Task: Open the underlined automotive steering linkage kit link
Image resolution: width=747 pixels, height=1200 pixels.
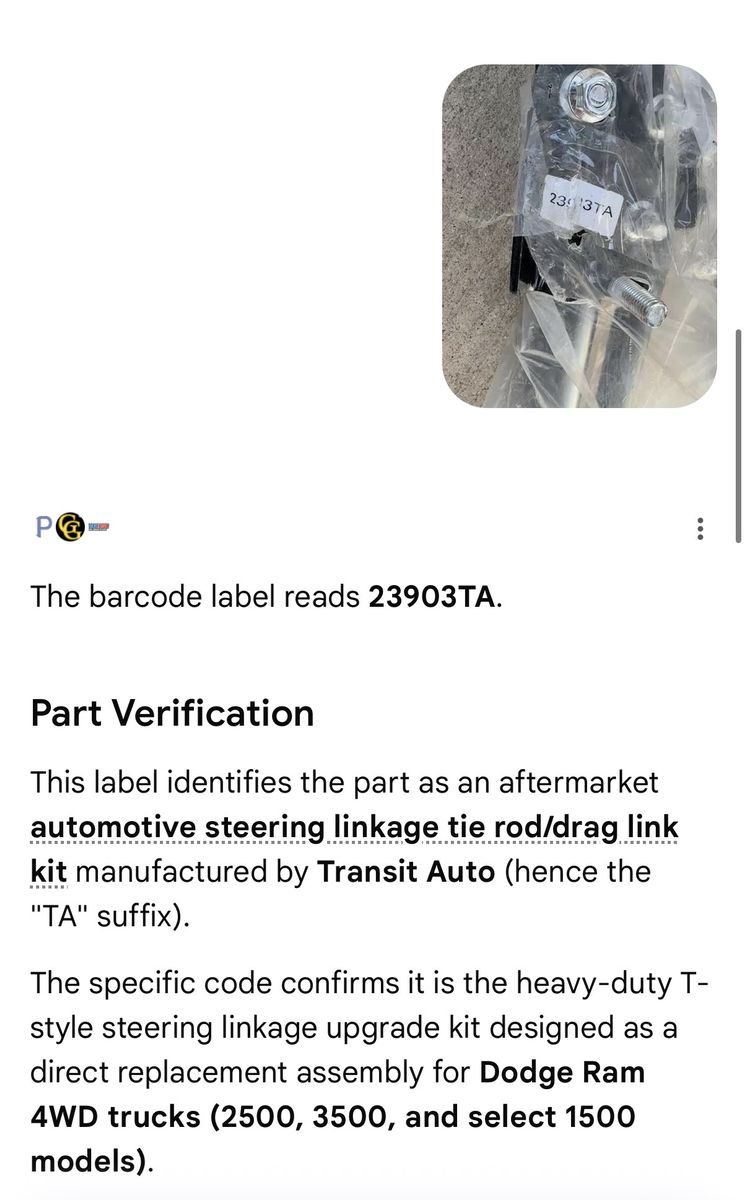Action: 354,849
